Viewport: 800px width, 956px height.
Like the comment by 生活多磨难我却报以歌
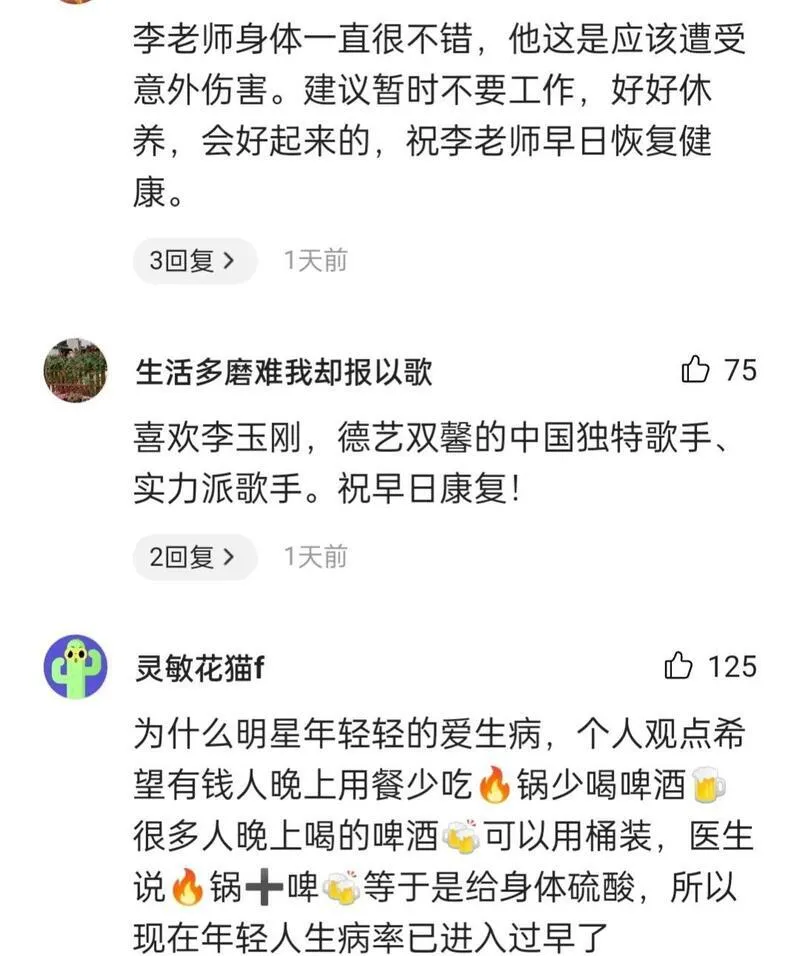point(695,371)
